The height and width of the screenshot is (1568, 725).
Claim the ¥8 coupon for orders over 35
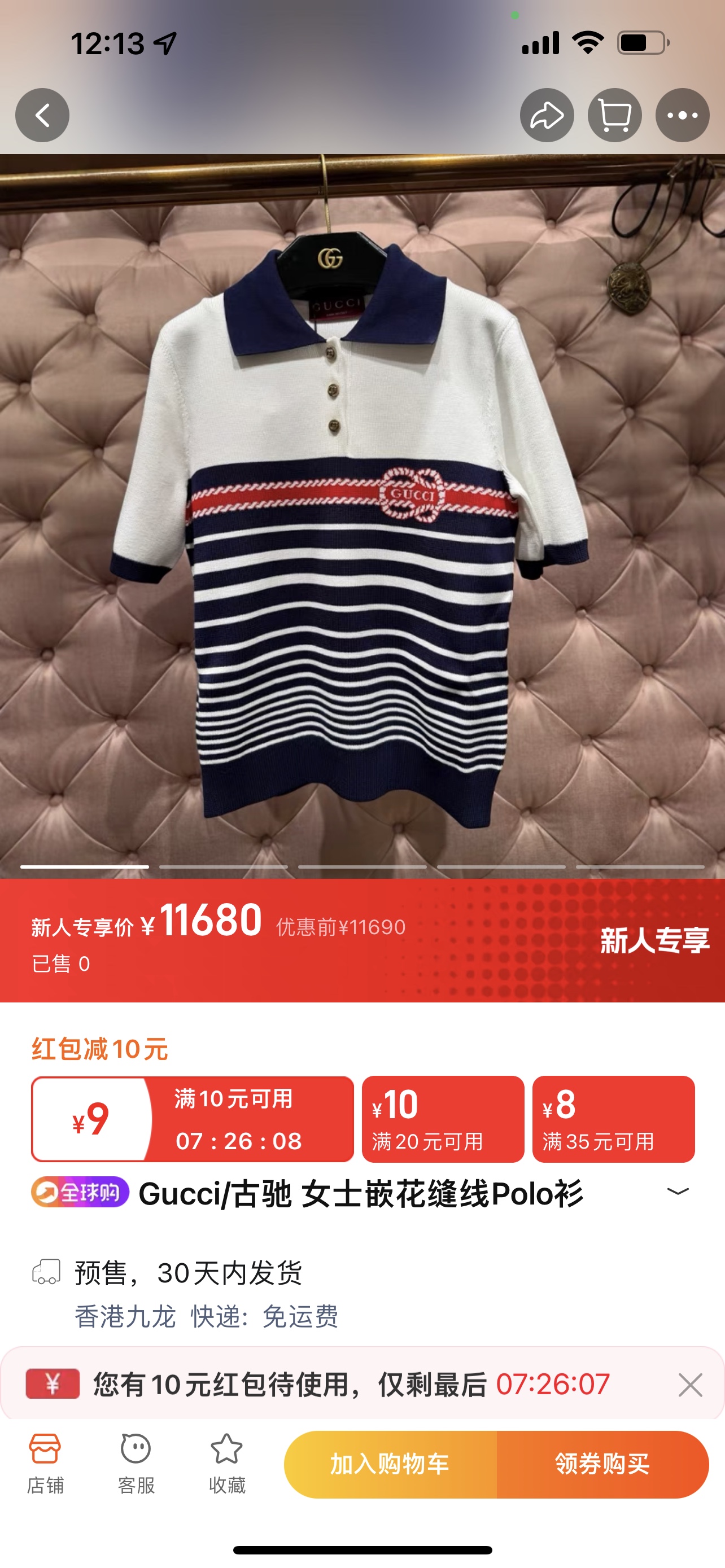click(613, 1119)
